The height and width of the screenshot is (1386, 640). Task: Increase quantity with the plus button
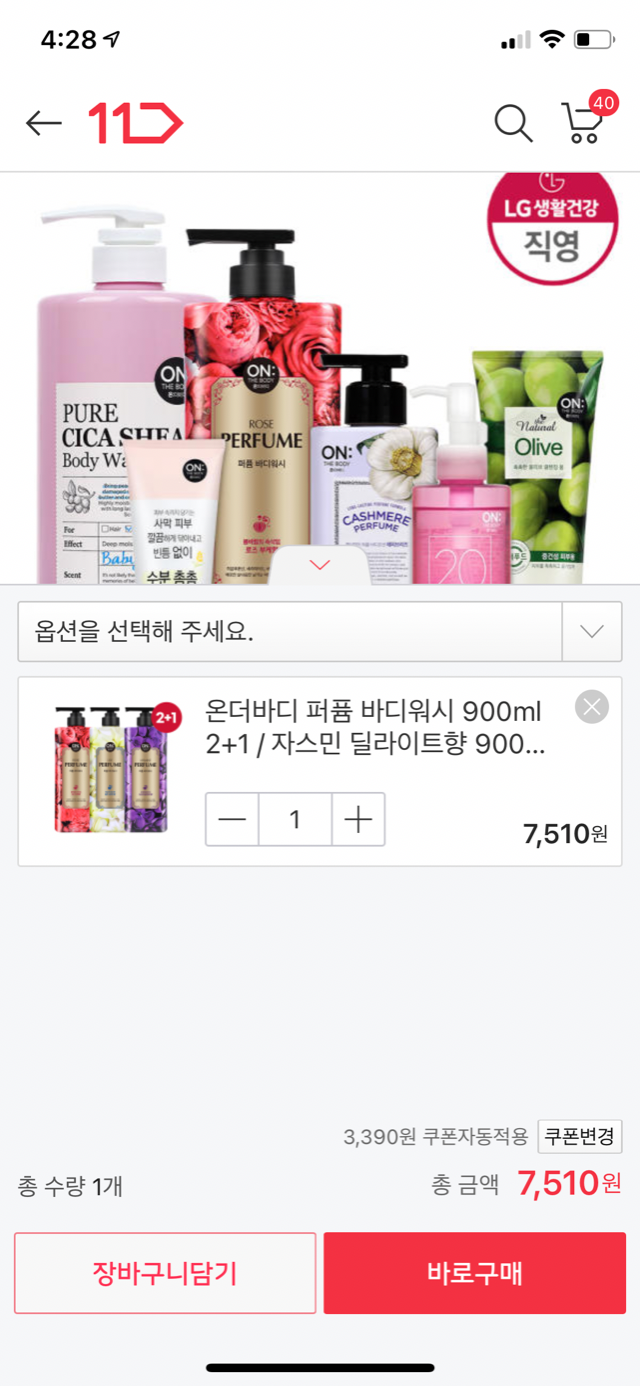(x=357, y=820)
